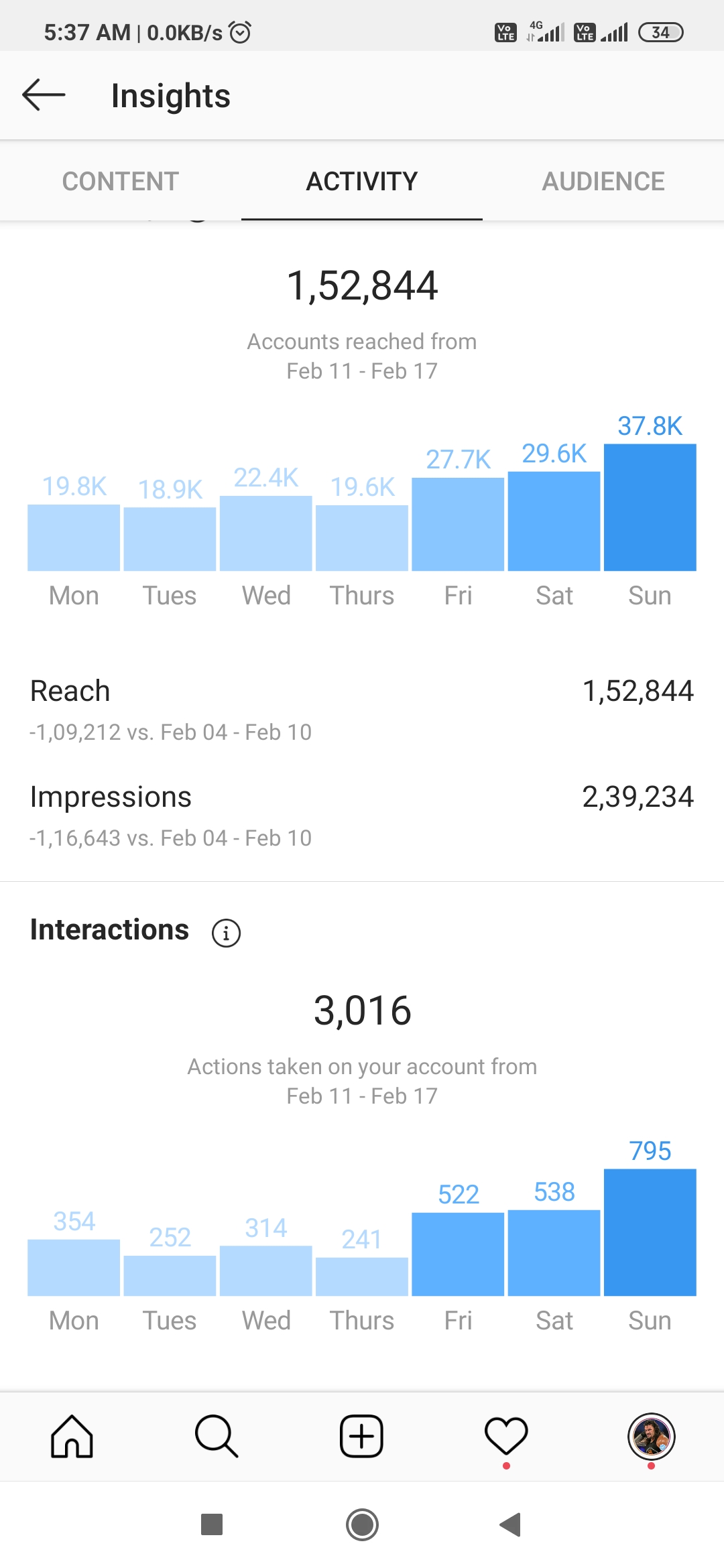Viewport: 724px width, 1568px height.
Task: Open the activity heart tab
Action: [506, 1436]
